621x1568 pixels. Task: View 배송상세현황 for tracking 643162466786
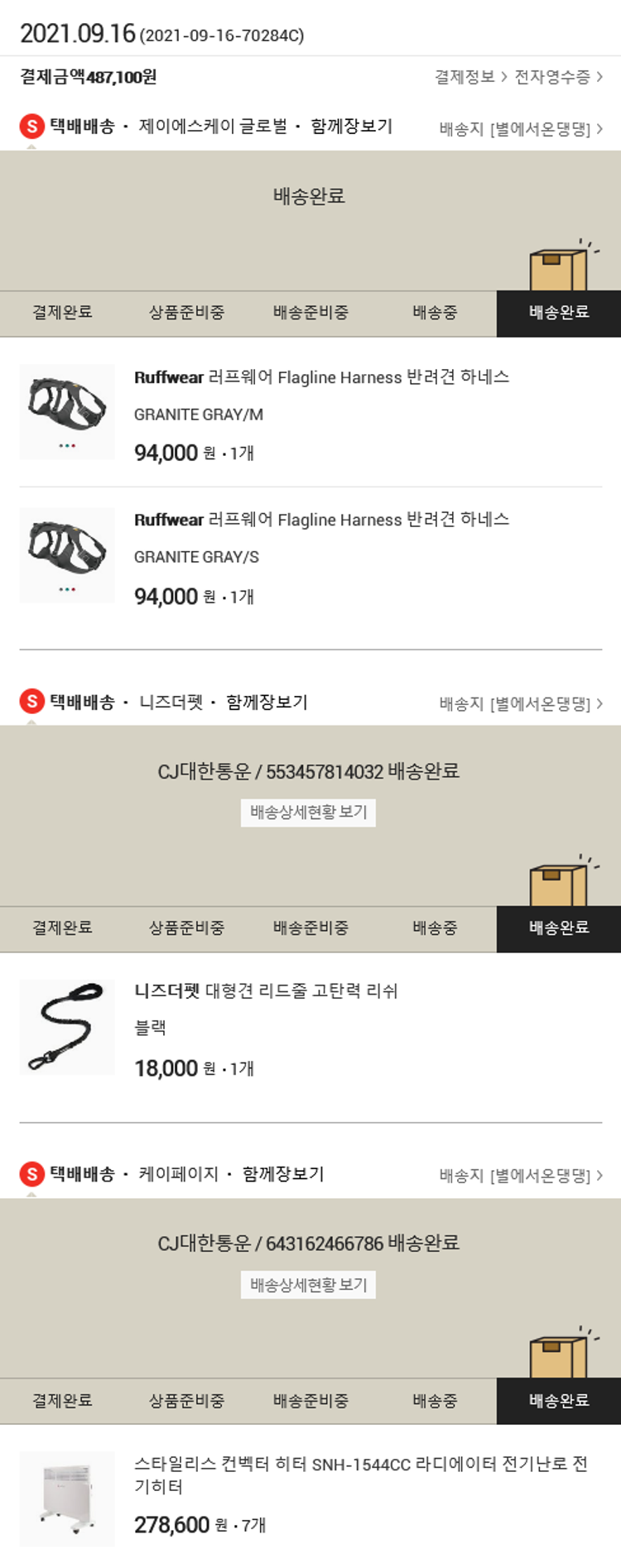coord(308,1284)
